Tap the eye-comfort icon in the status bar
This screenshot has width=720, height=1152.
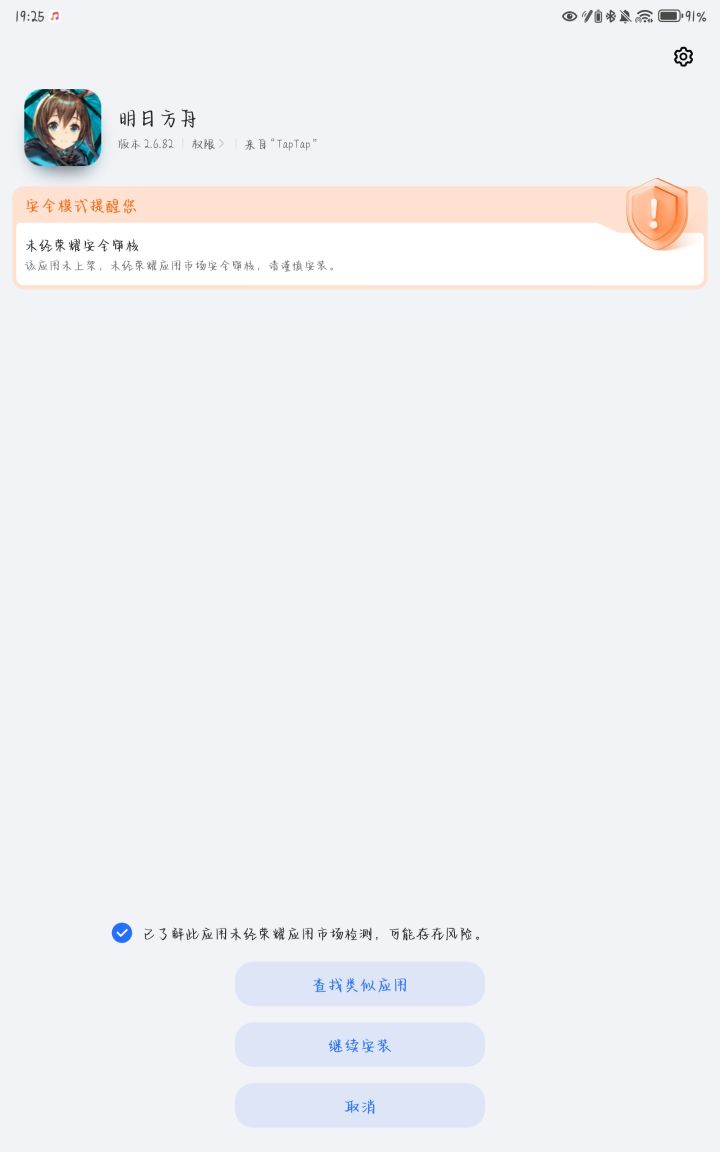coord(570,15)
